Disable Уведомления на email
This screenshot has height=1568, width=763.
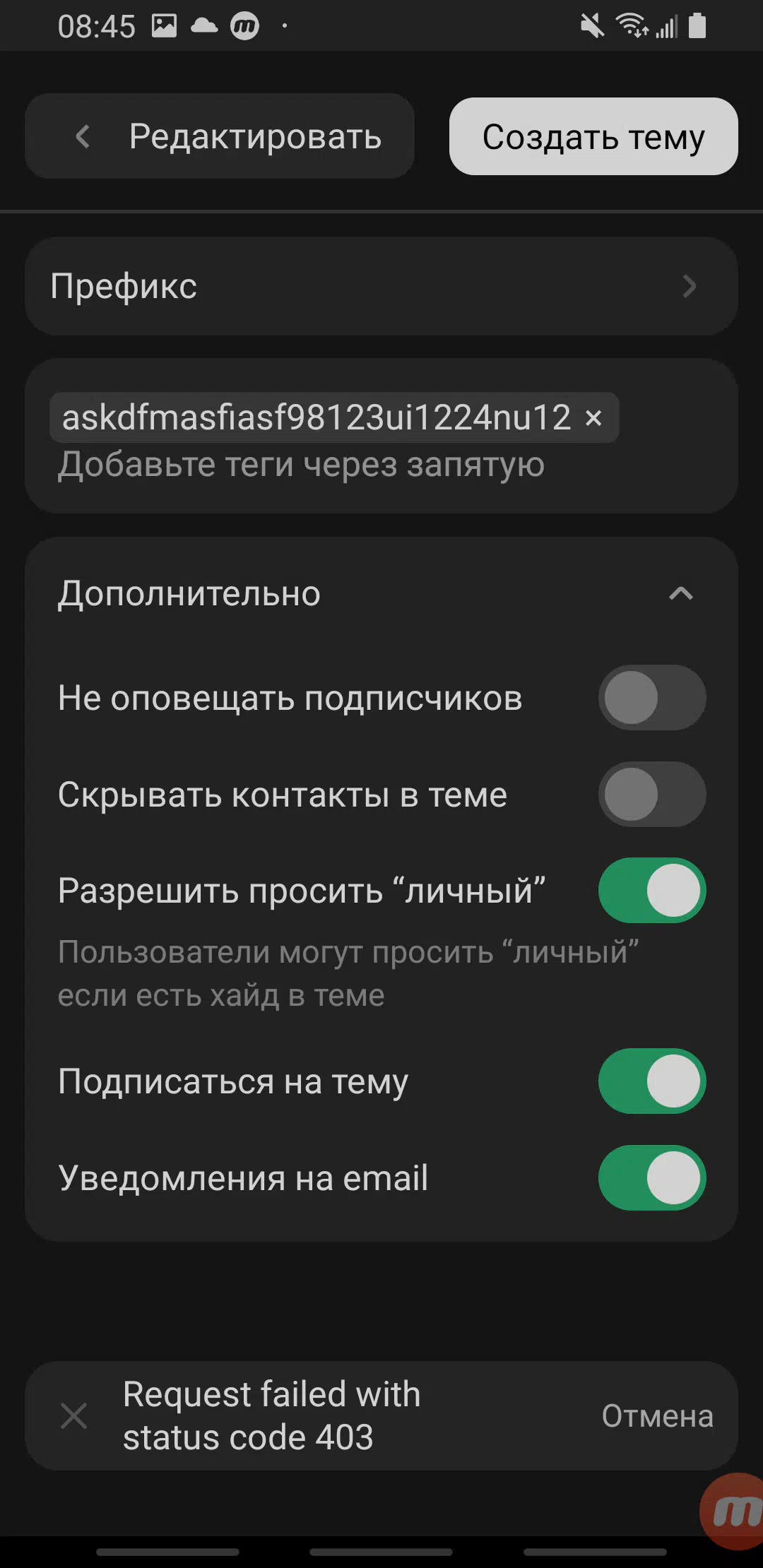point(651,1178)
